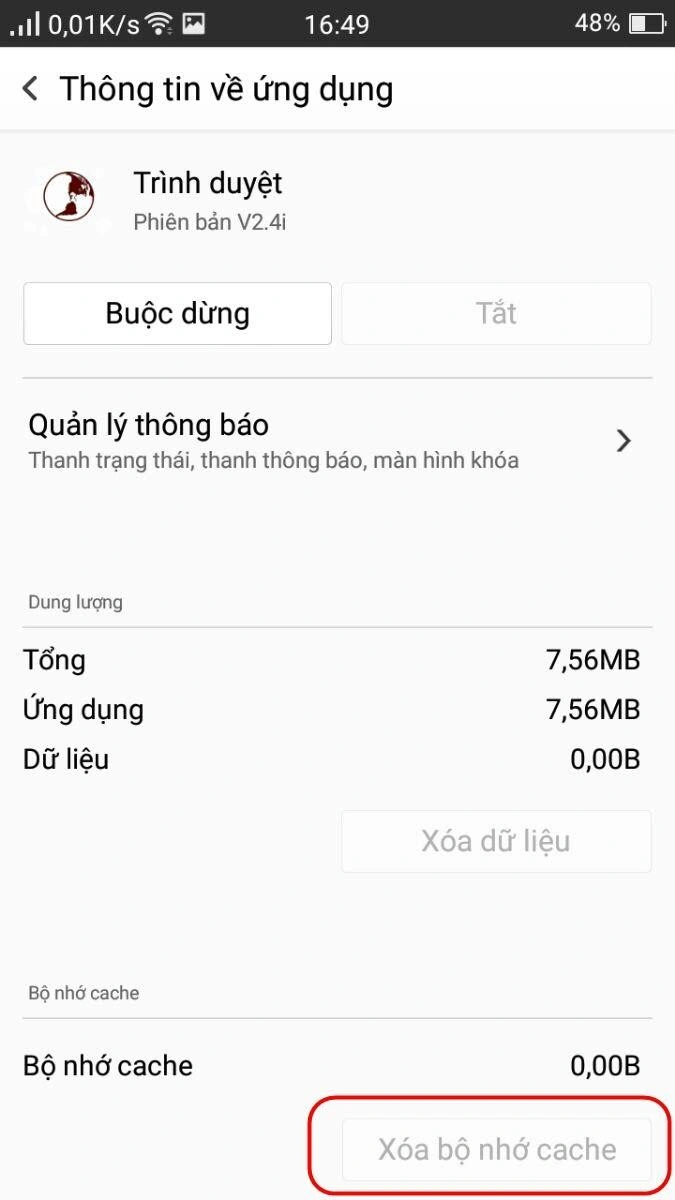Tap the Xóa dữ liệu button
This screenshot has height=1200, width=675.
point(496,841)
